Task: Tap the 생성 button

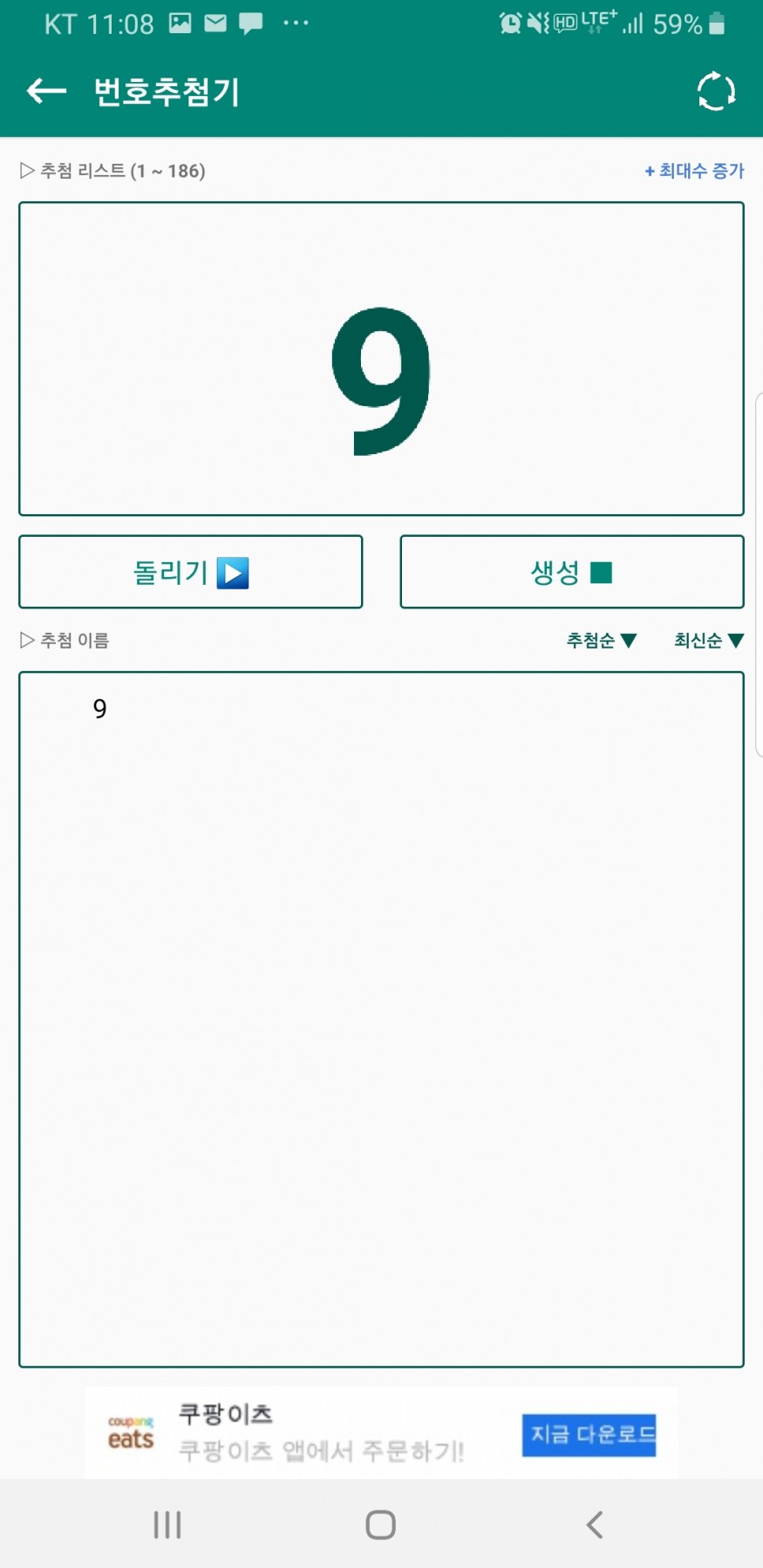Action: tap(571, 572)
